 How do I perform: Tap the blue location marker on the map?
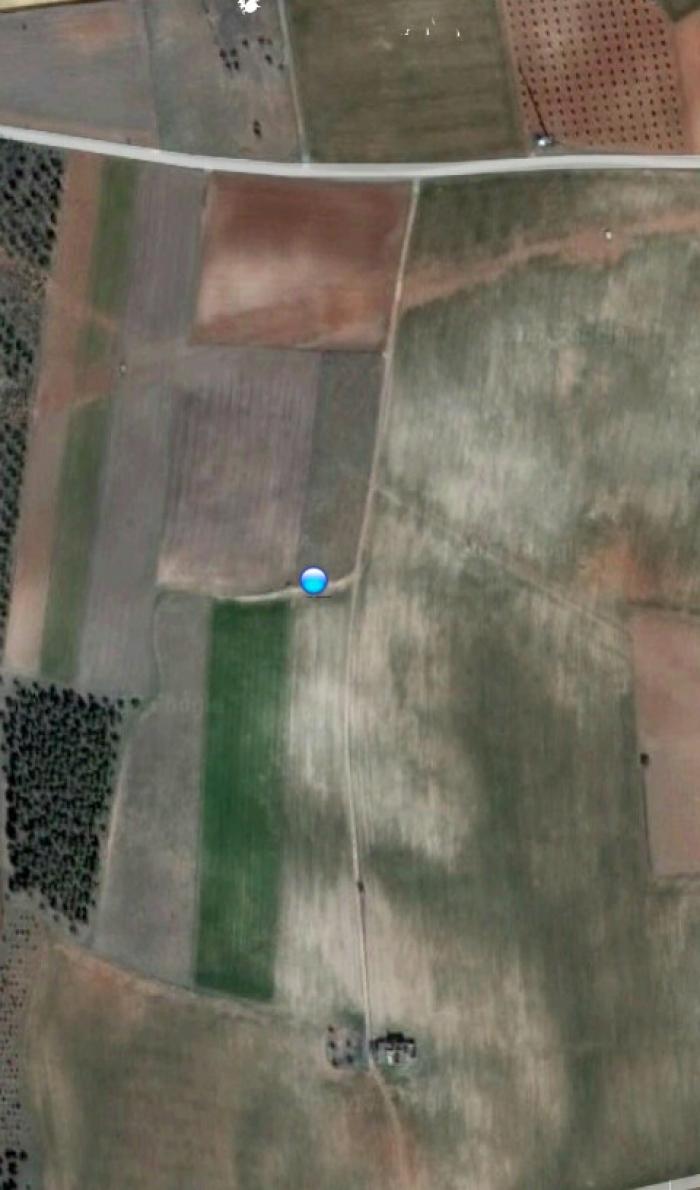[314, 581]
